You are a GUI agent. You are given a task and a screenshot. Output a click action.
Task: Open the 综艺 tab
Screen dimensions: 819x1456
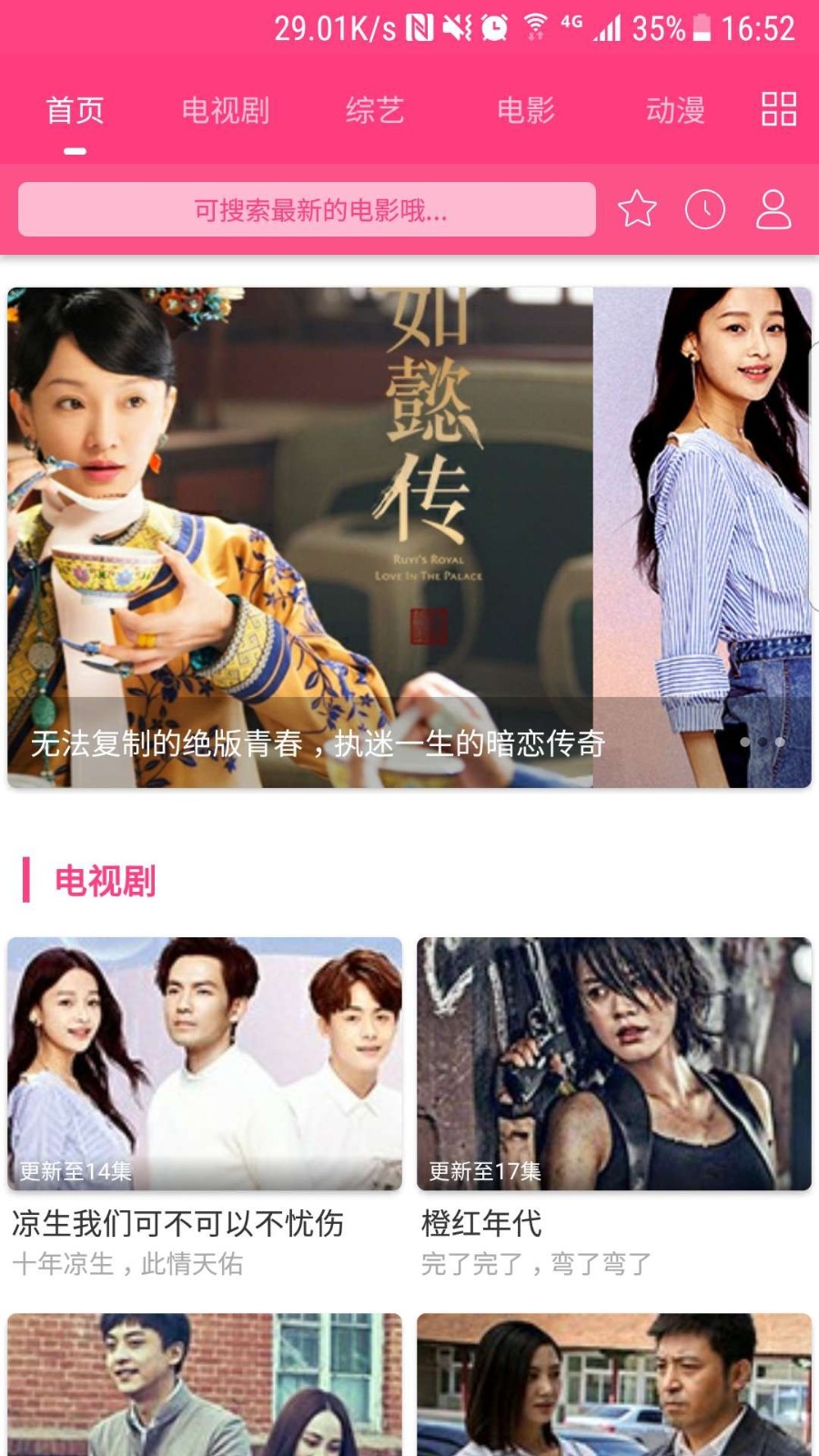coord(375,111)
